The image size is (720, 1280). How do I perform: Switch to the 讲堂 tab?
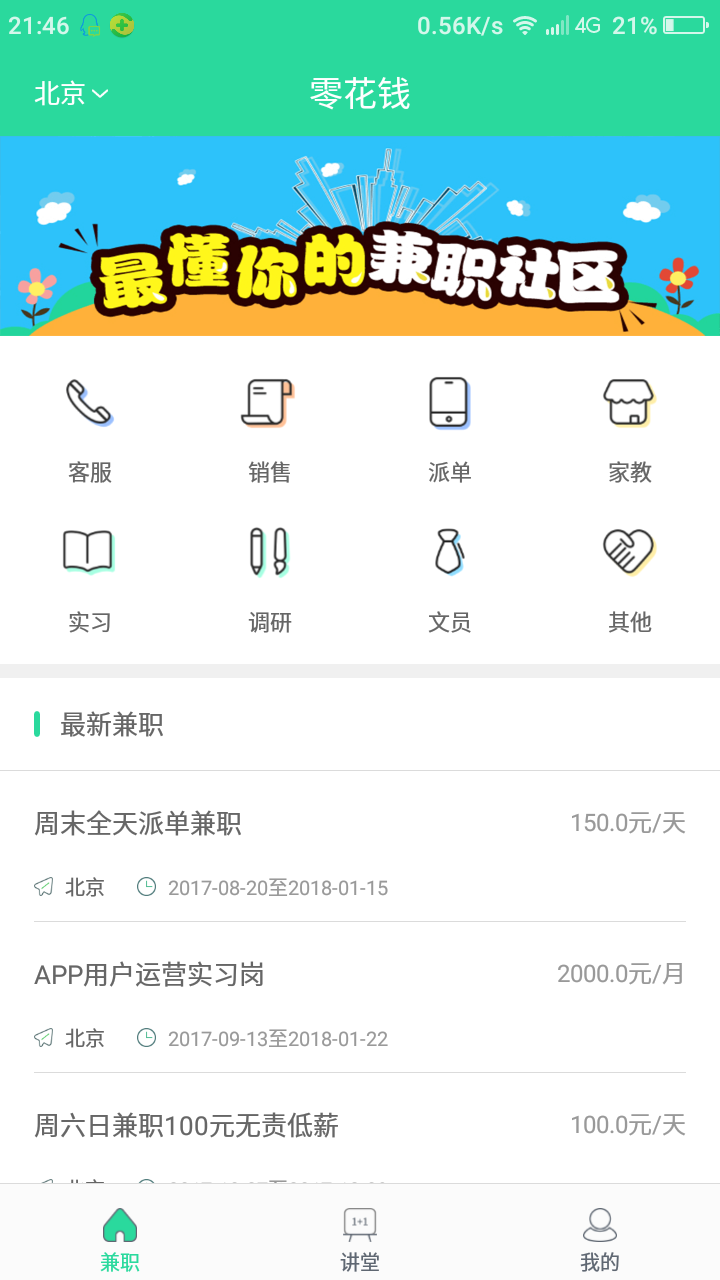click(360, 1238)
